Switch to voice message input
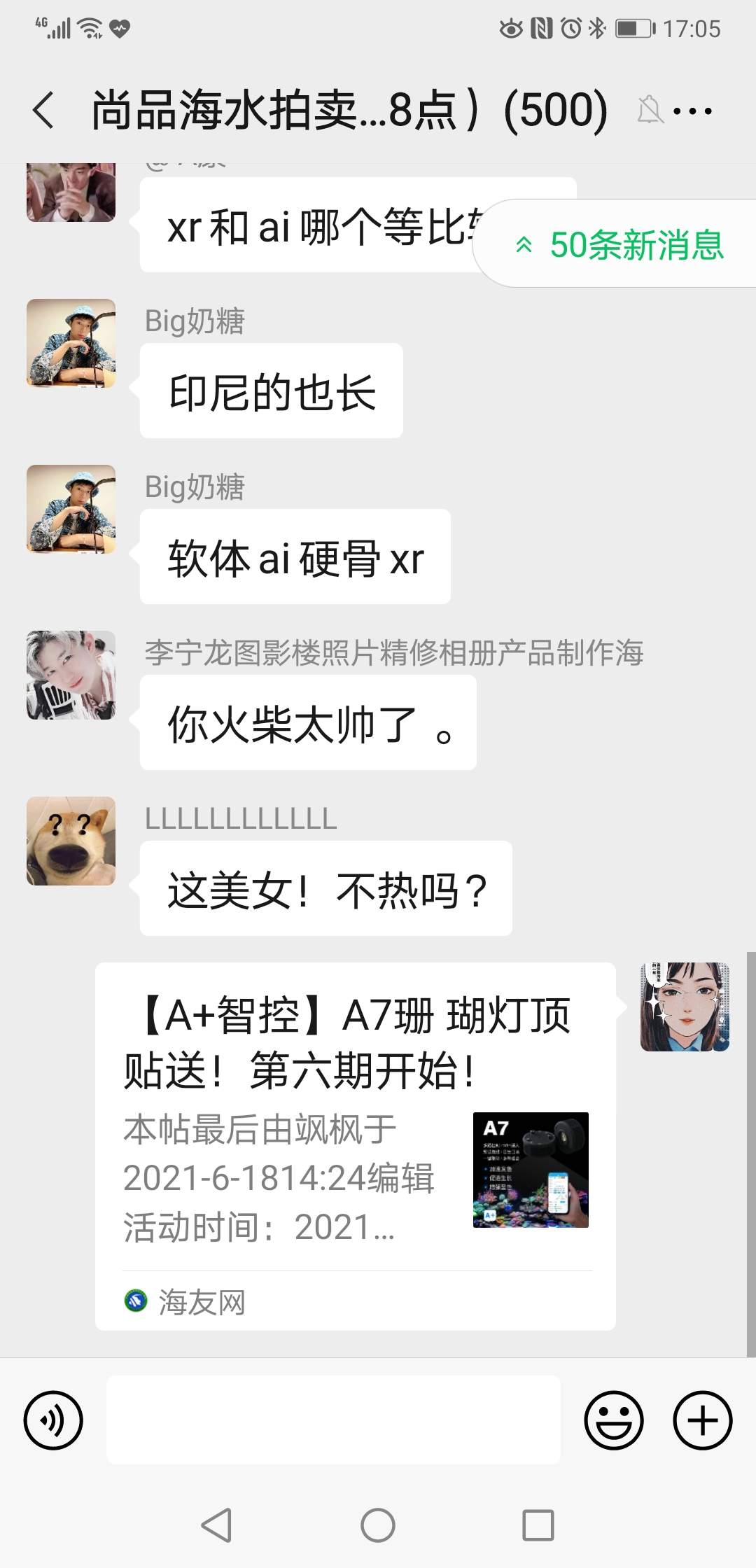The width and height of the screenshot is (756, 1568). pyautogui.click(x=53, y=1420)
